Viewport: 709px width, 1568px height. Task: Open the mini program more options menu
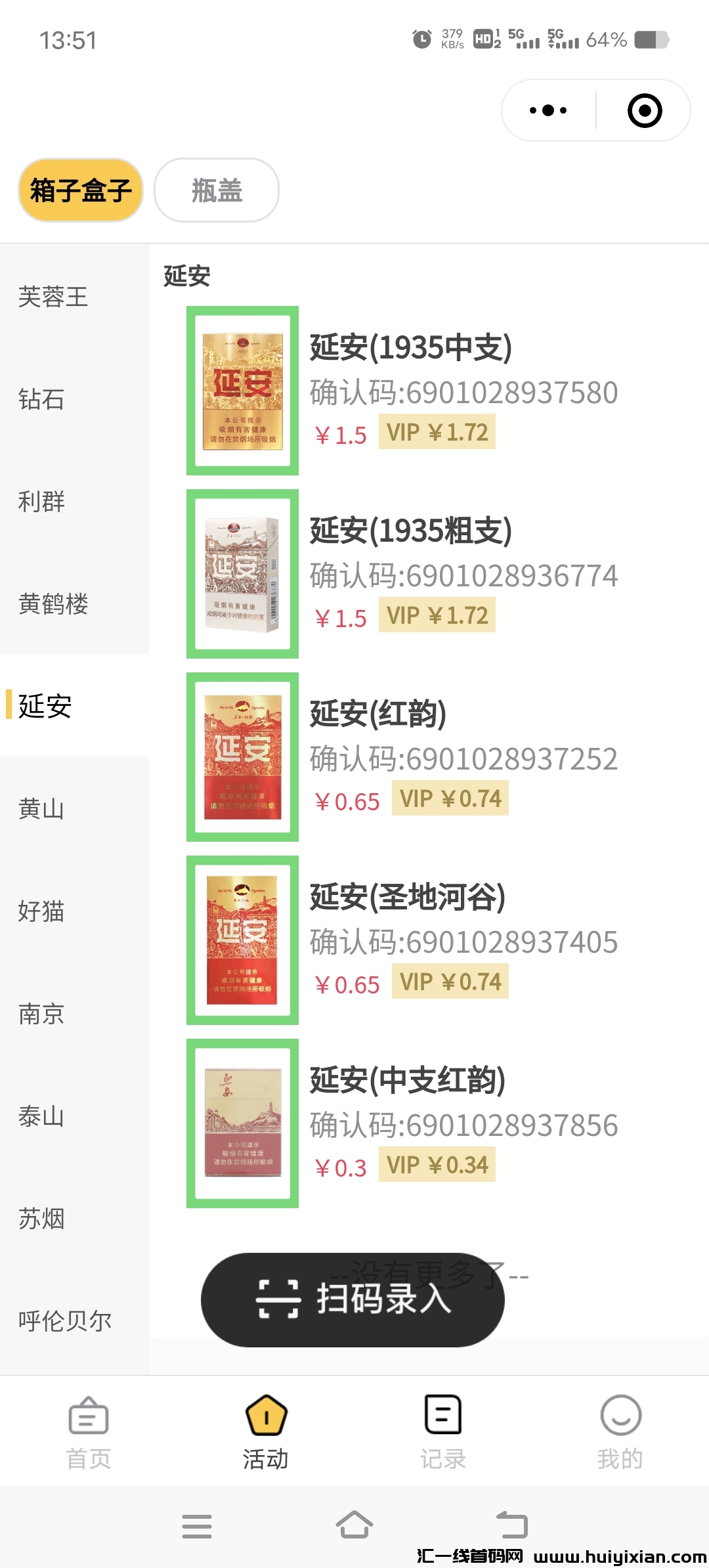pos(548,110)
